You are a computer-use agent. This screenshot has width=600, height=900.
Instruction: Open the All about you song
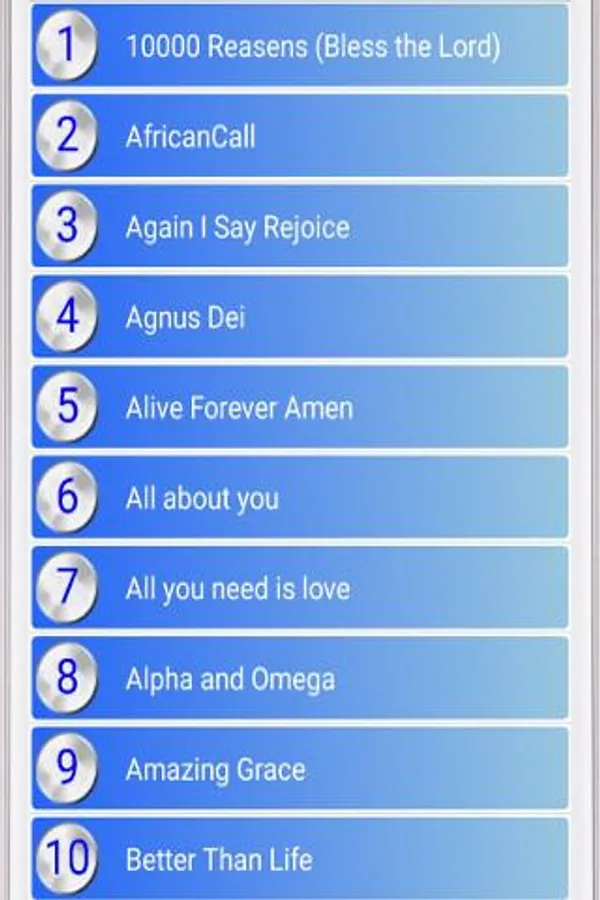click(x=300, y=498)
